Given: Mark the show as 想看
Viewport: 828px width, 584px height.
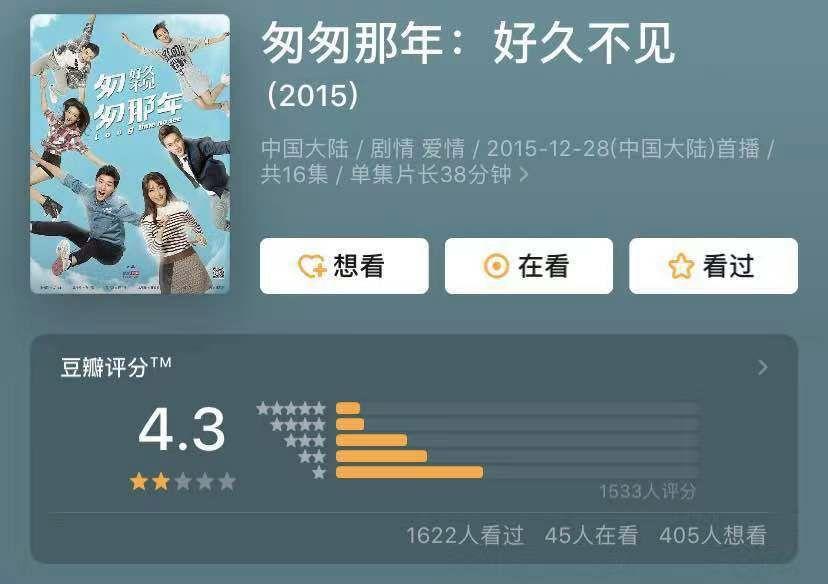Looking at the screenshot, I should 343,266.
